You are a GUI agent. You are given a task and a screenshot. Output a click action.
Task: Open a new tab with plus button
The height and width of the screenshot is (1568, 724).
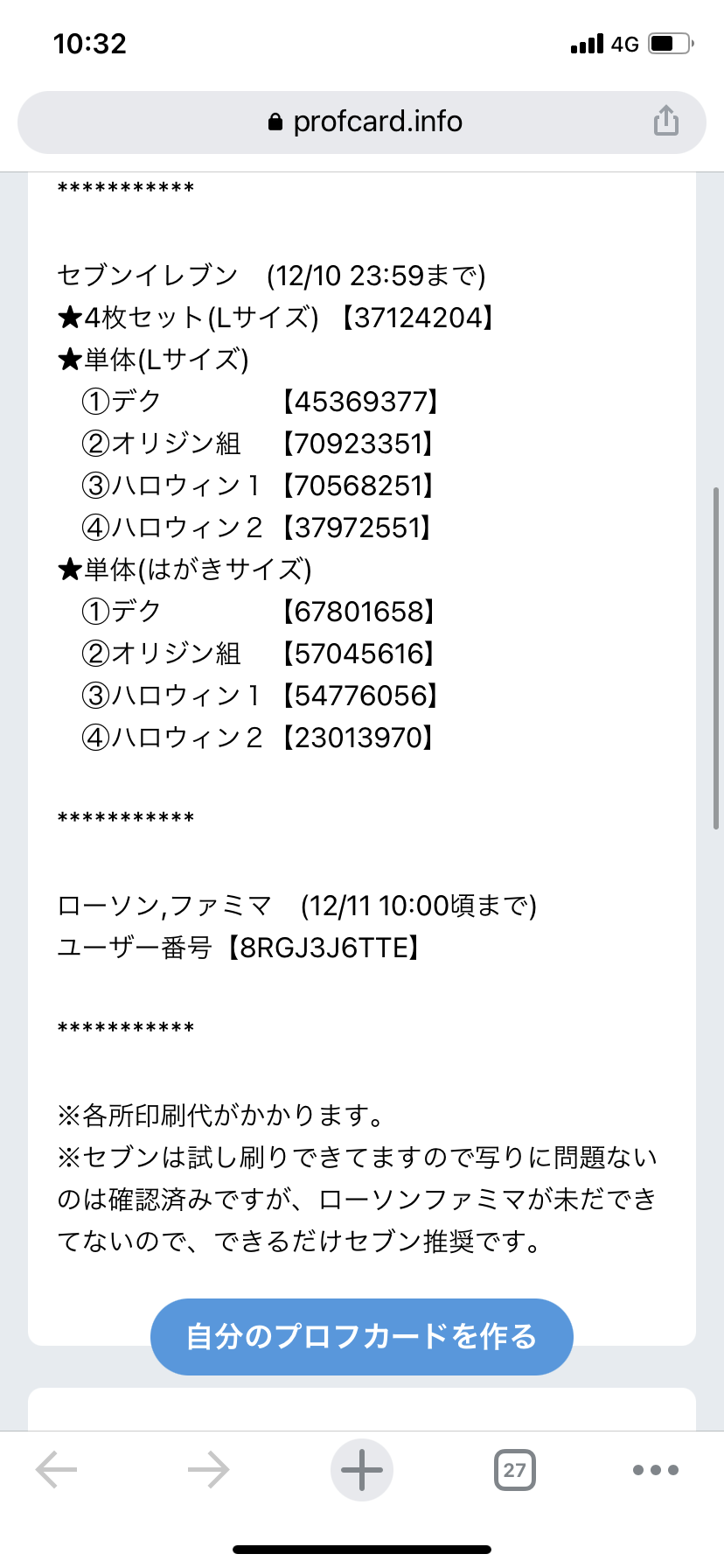click(362, 1470)
